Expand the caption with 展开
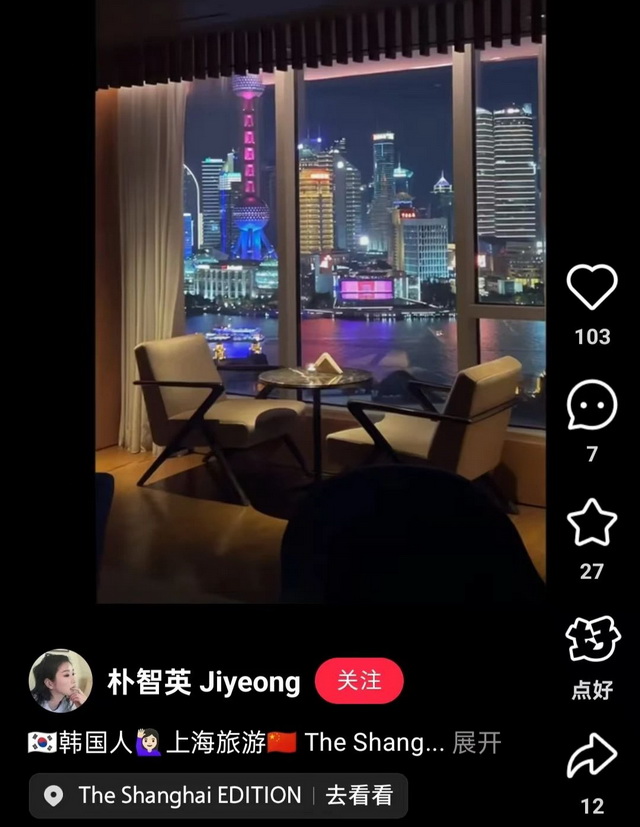This screenshot has height=827, width=640. (477, 743)
